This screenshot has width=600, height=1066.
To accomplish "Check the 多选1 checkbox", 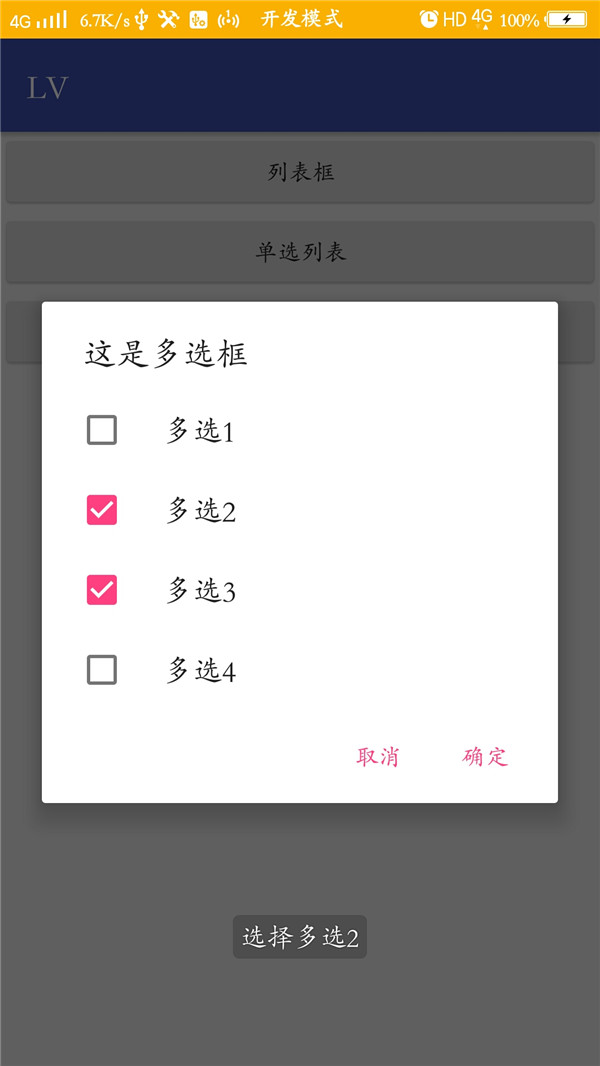I will [102, 430].
